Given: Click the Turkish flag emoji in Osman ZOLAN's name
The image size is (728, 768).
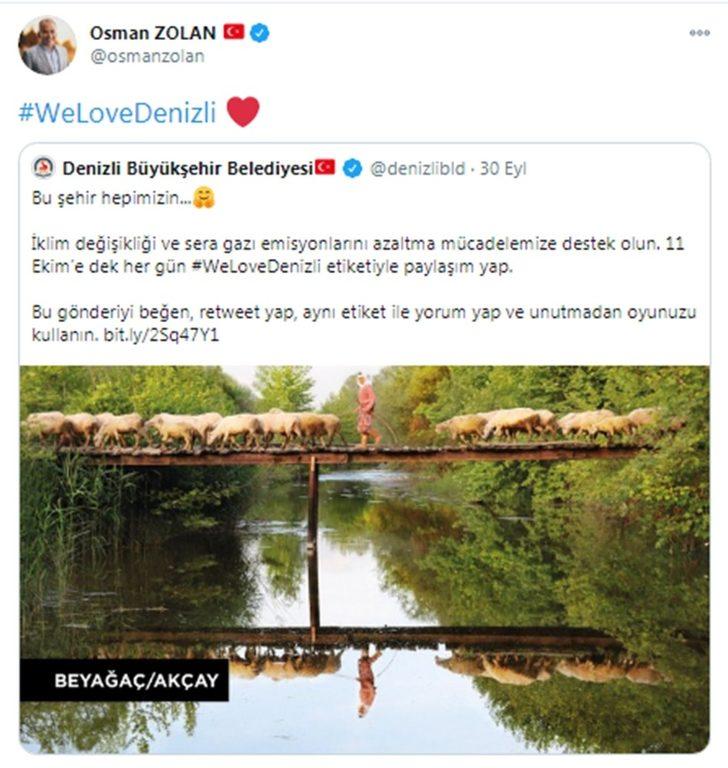Looking at the screenshot, I should 236,30.
